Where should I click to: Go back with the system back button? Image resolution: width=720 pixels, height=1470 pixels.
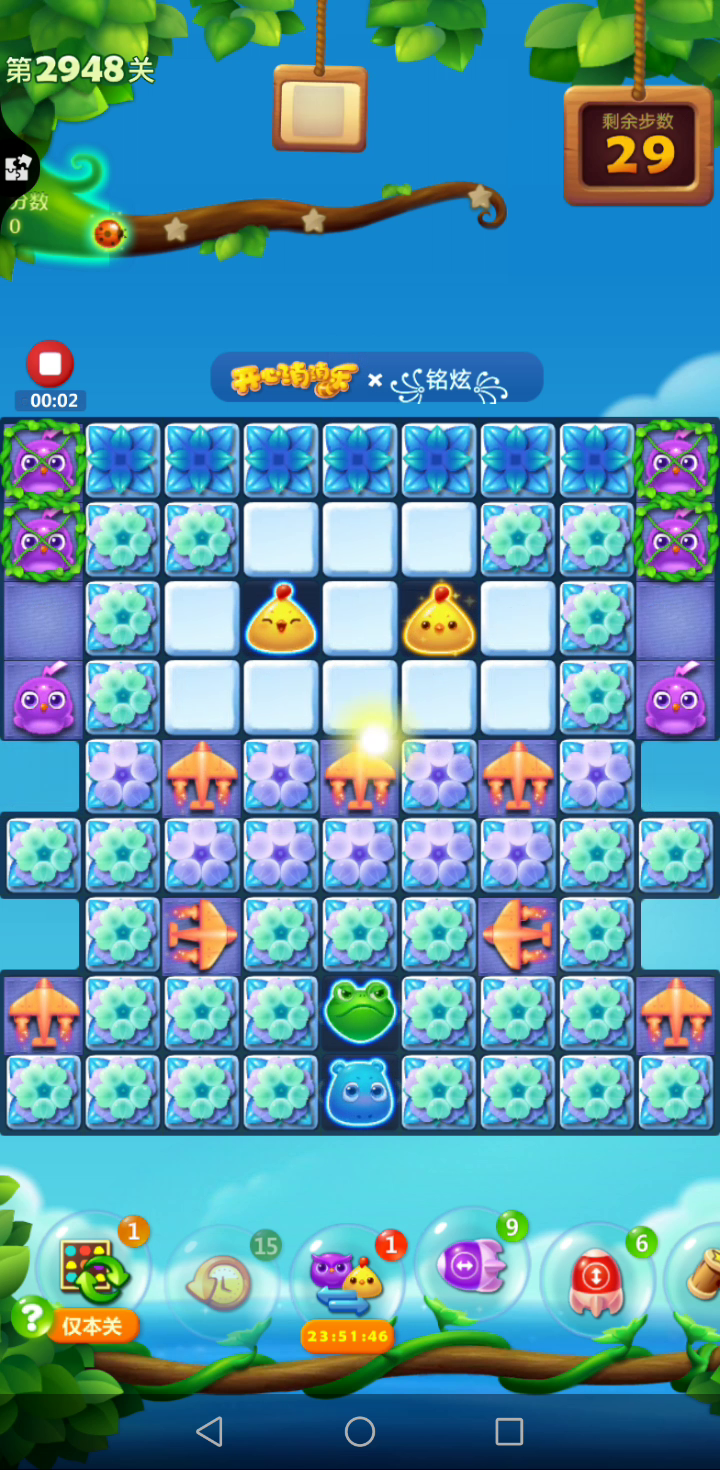tap(209, 1432)
